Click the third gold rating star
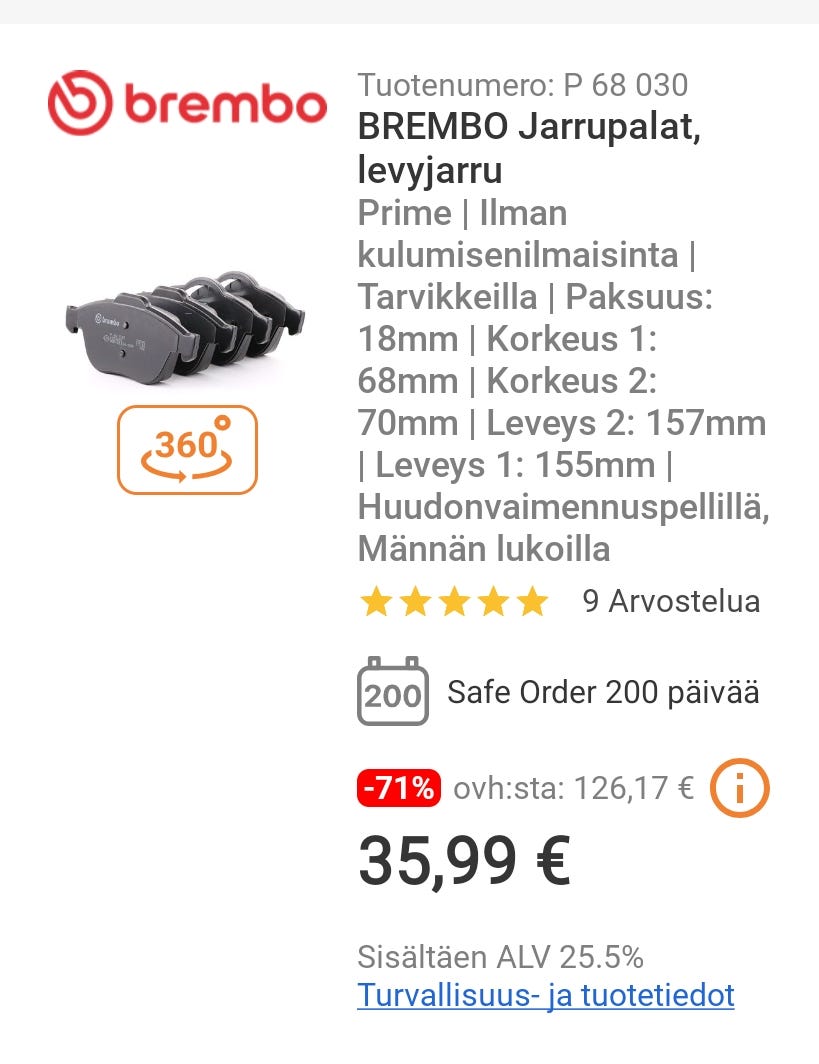The image size is (819, 1064). pos(455,602)
